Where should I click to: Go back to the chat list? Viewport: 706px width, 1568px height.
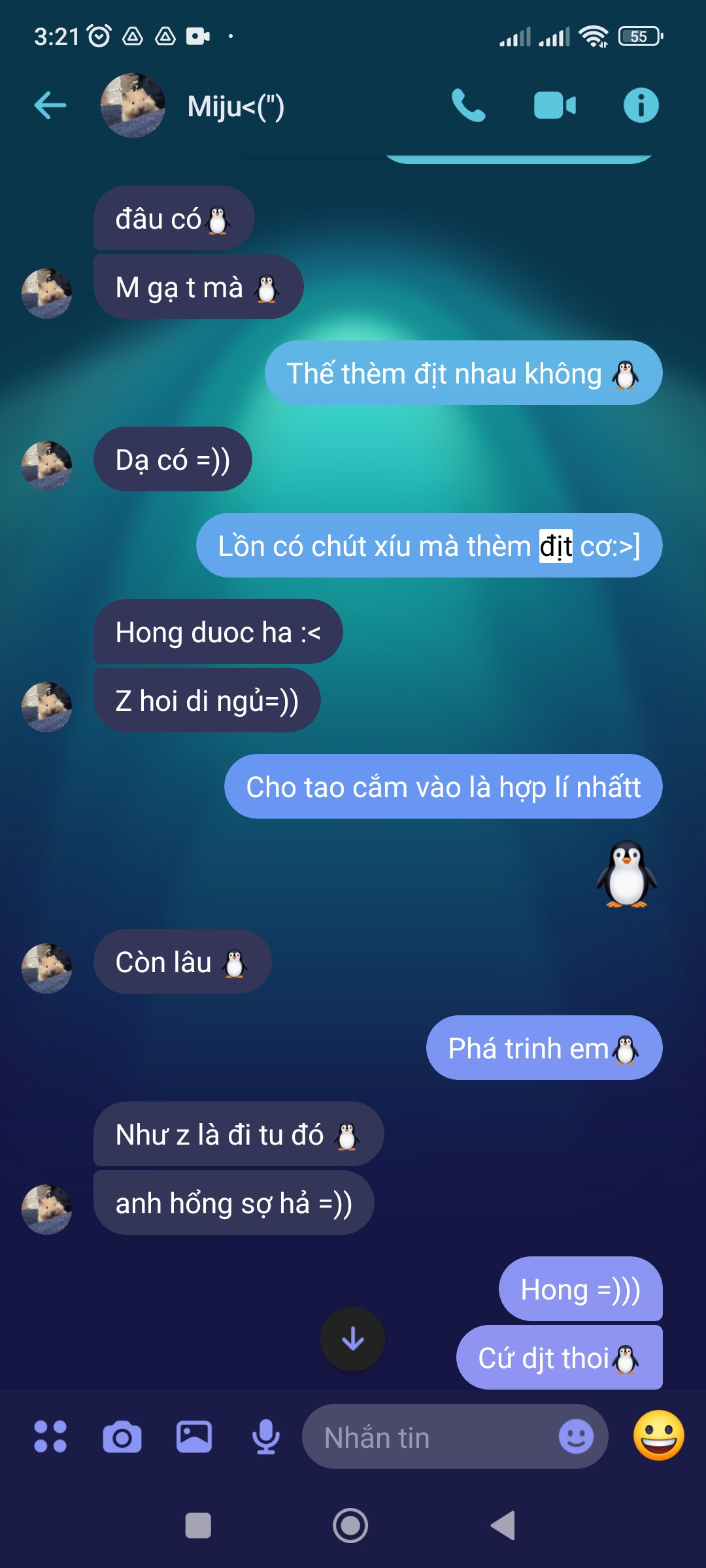point(50,105)
